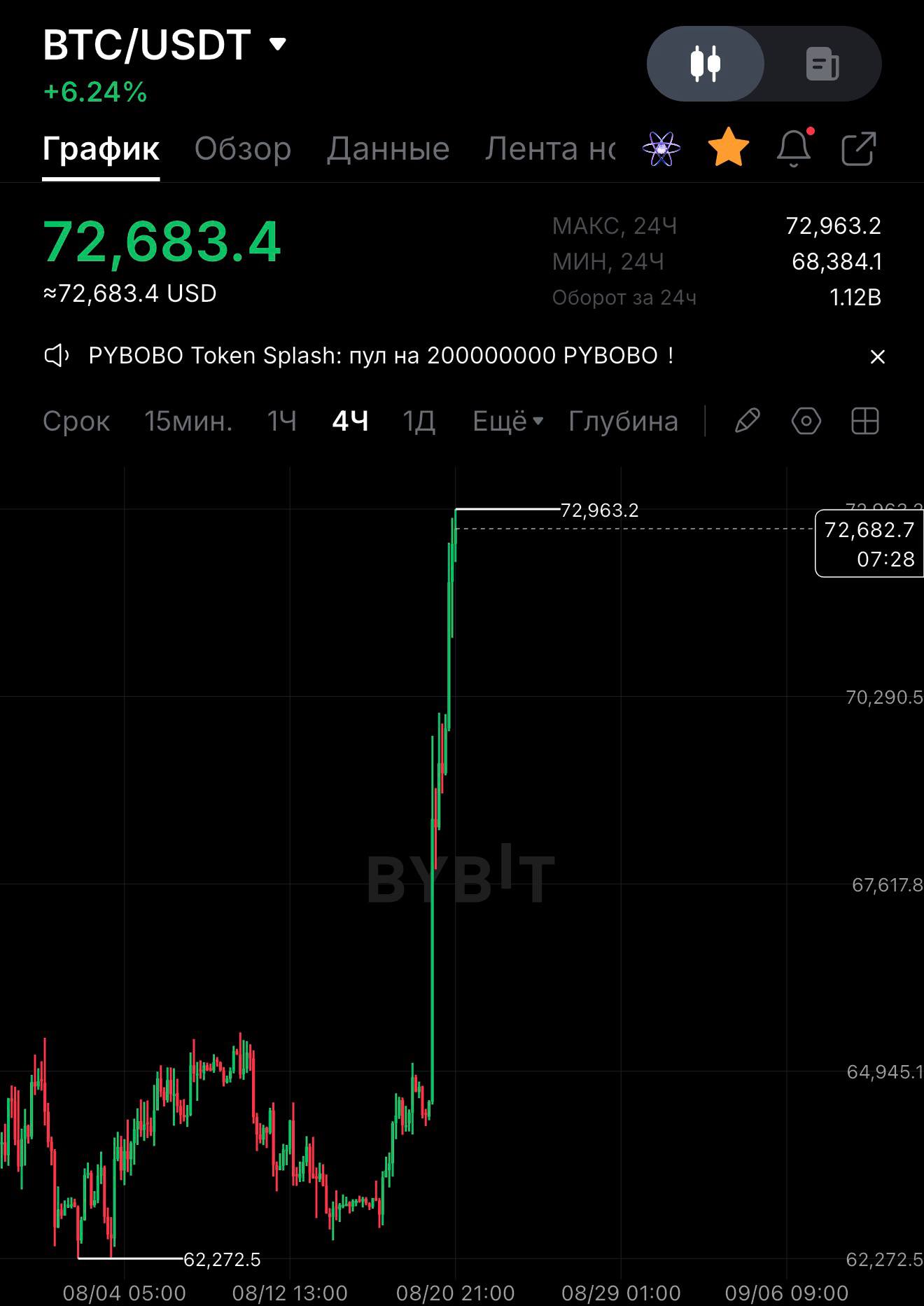The image size is (924, 1306).
Task: Remove BTC/USDT from favorites star
Action: coord(728,148)
